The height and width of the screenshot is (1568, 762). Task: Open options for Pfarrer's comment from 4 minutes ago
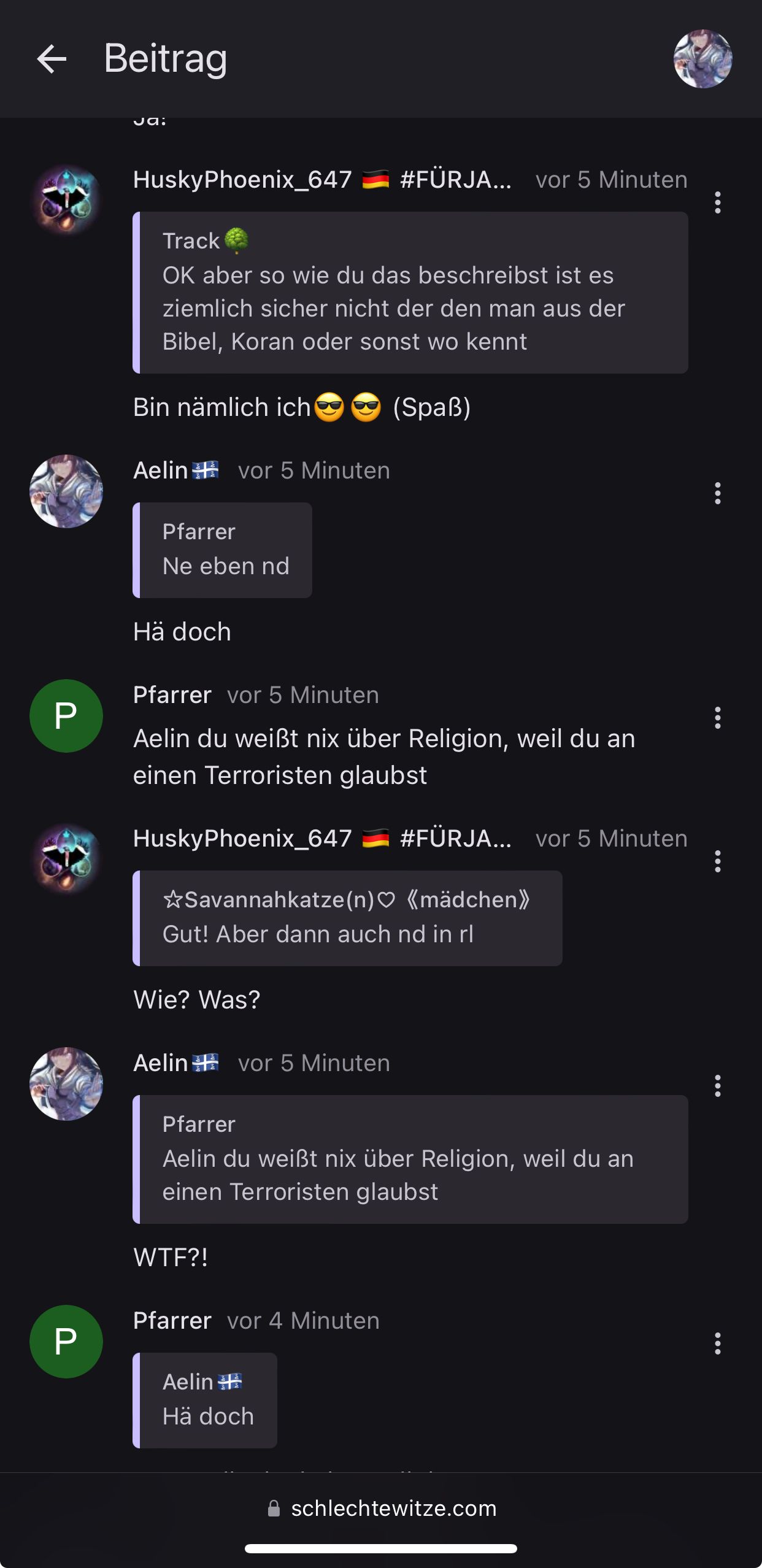pos(717,1343)
